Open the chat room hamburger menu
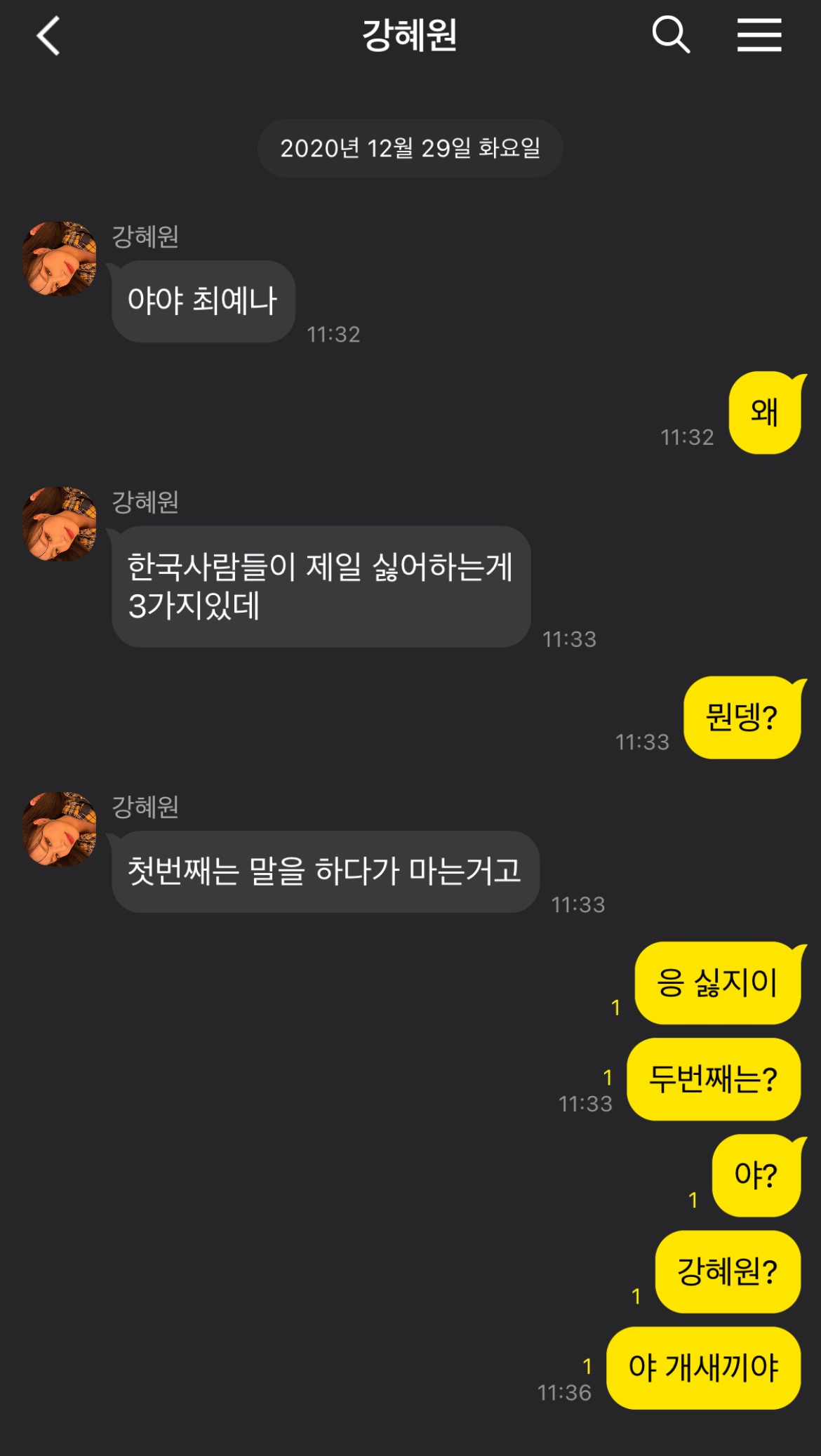Screen dimensions: 821x1456 point(759,35)
